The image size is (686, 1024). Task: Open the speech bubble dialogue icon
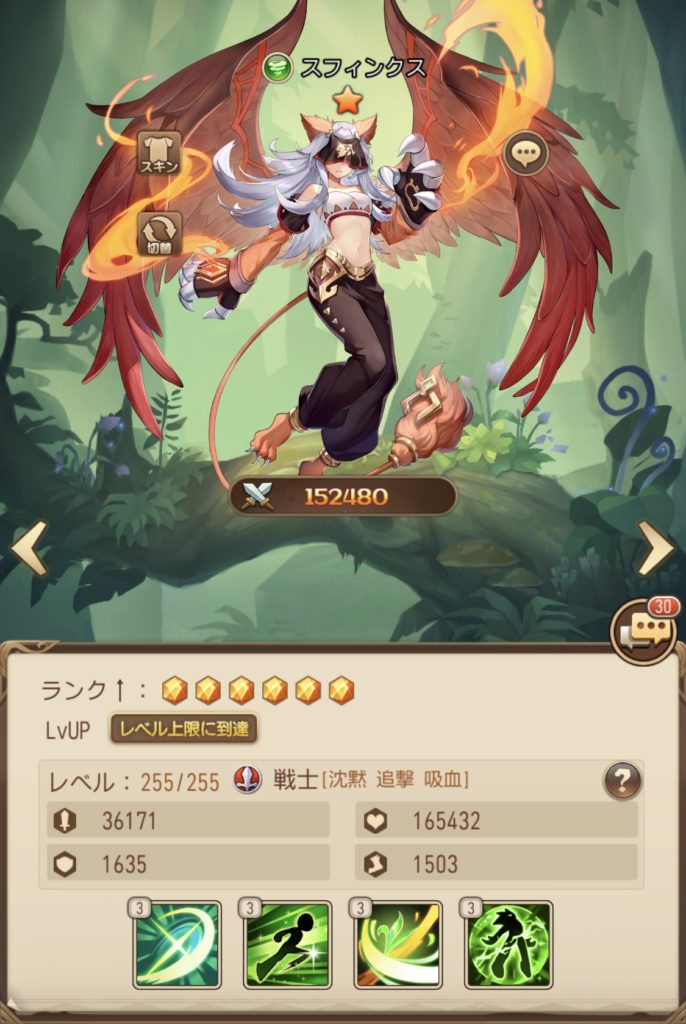point(525,153)
